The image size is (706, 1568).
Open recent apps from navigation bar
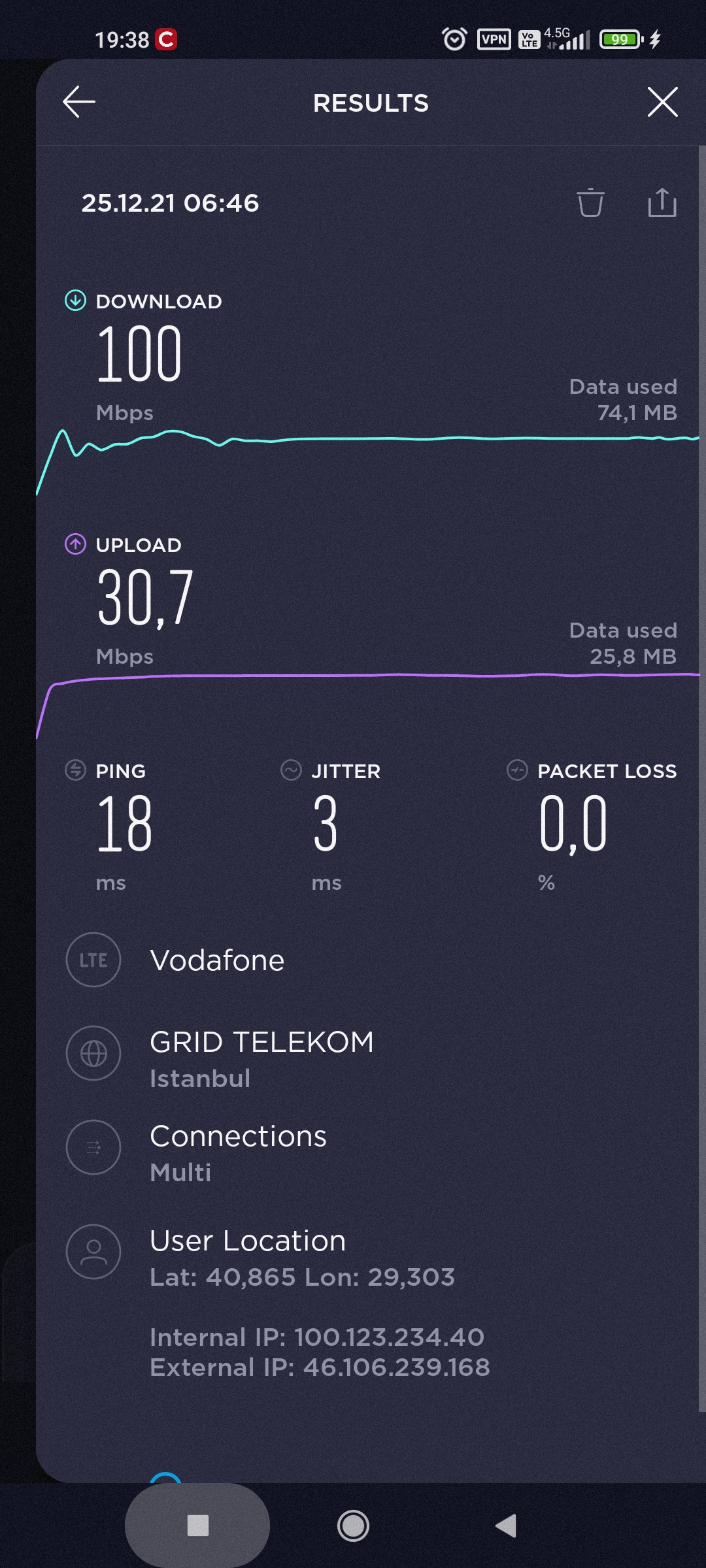click(x=198, y=1526)
